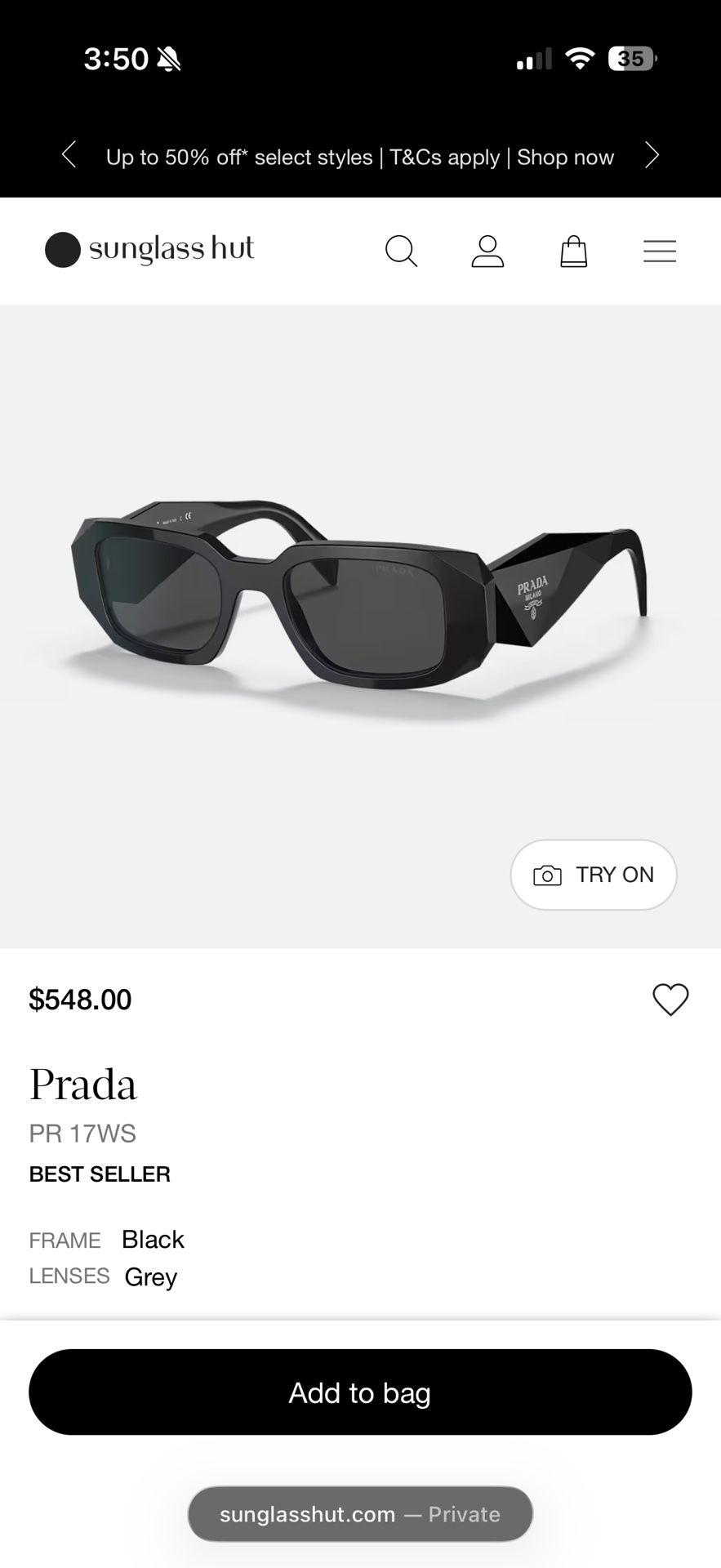
Task: Open the hamburger menu
Action: coord(659,251)
